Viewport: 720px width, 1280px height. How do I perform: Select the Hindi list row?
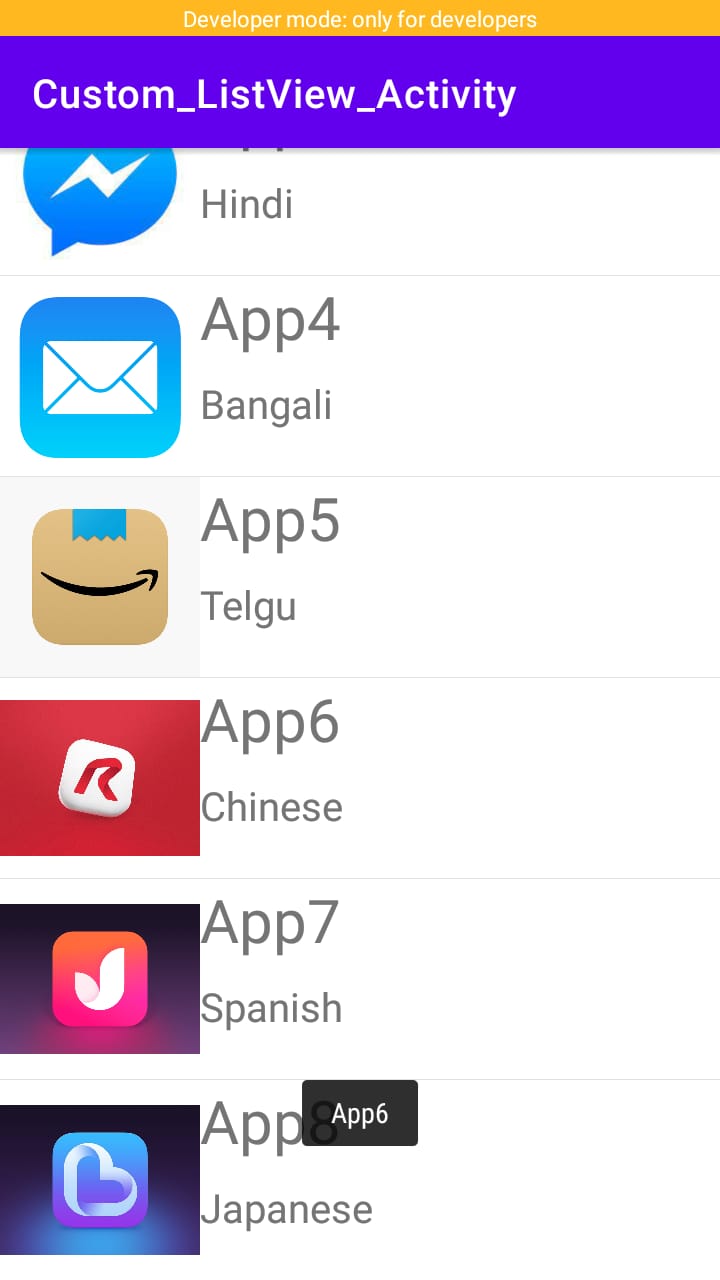click(360, 212)
